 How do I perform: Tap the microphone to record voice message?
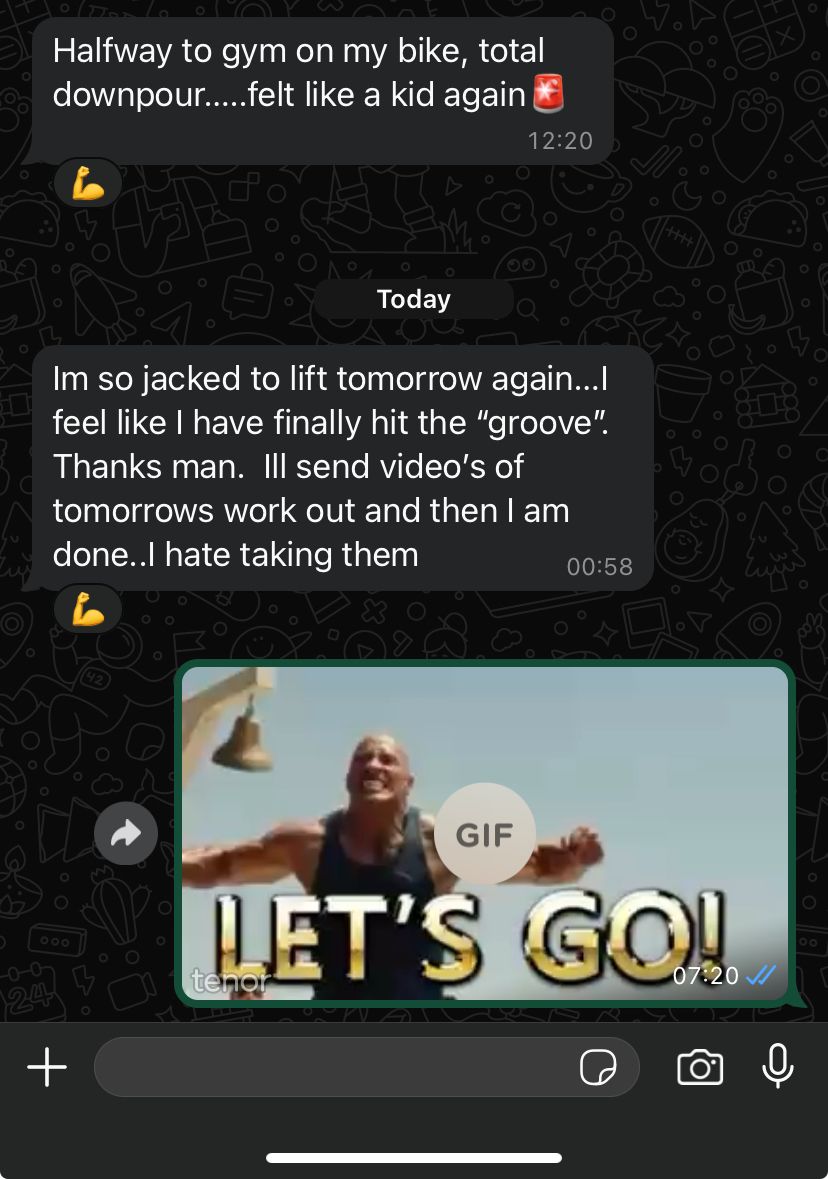tap(779, 1067)
